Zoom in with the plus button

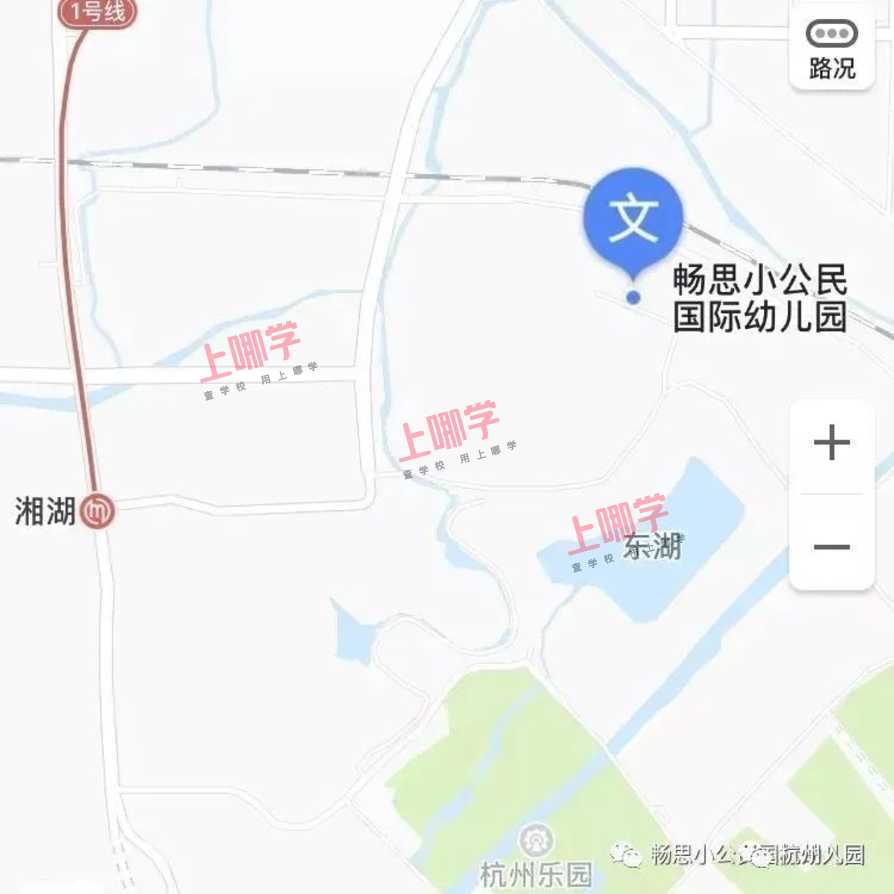832,443
